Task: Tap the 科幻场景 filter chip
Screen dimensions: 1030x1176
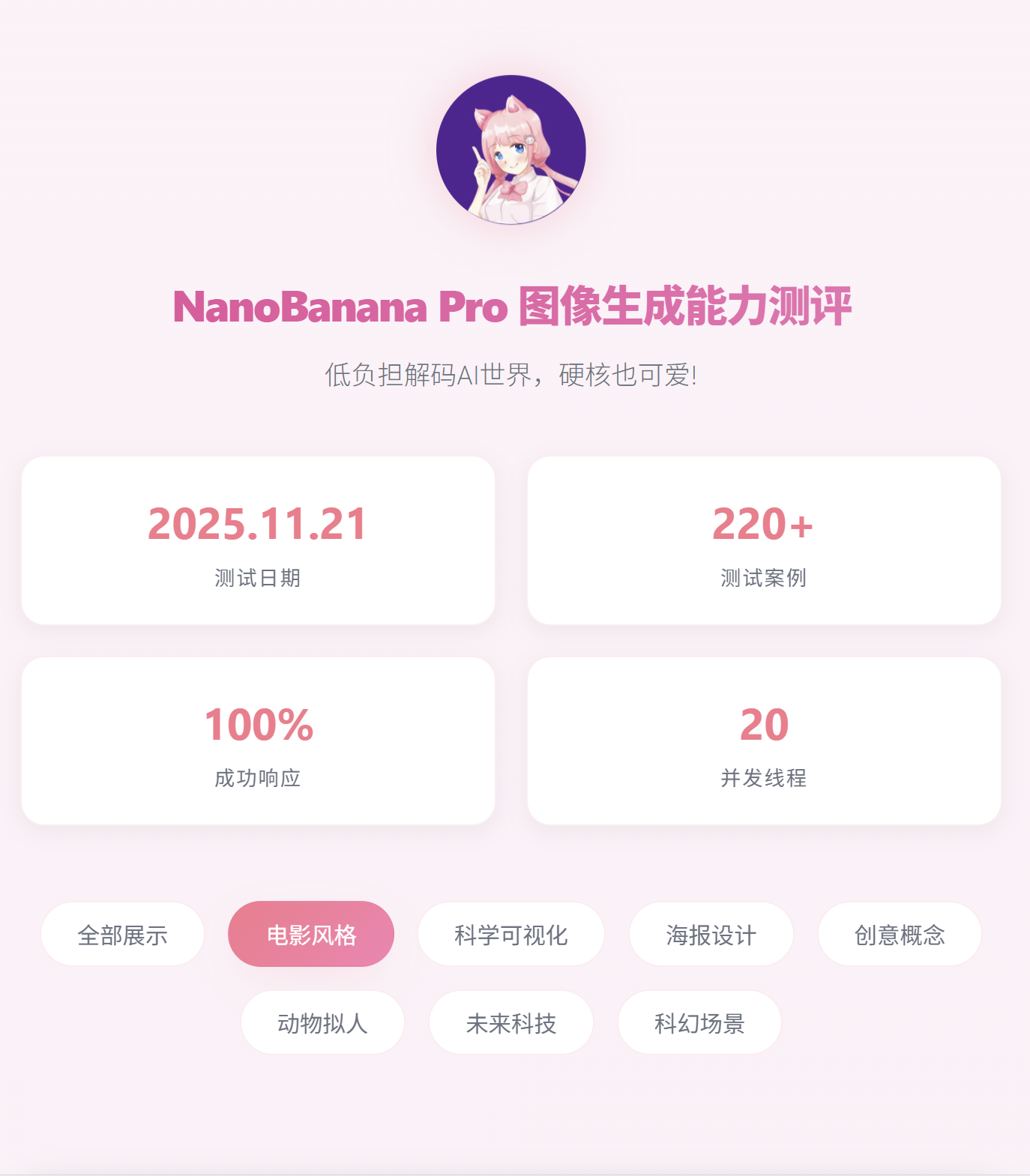Action: pos(699,1023)
